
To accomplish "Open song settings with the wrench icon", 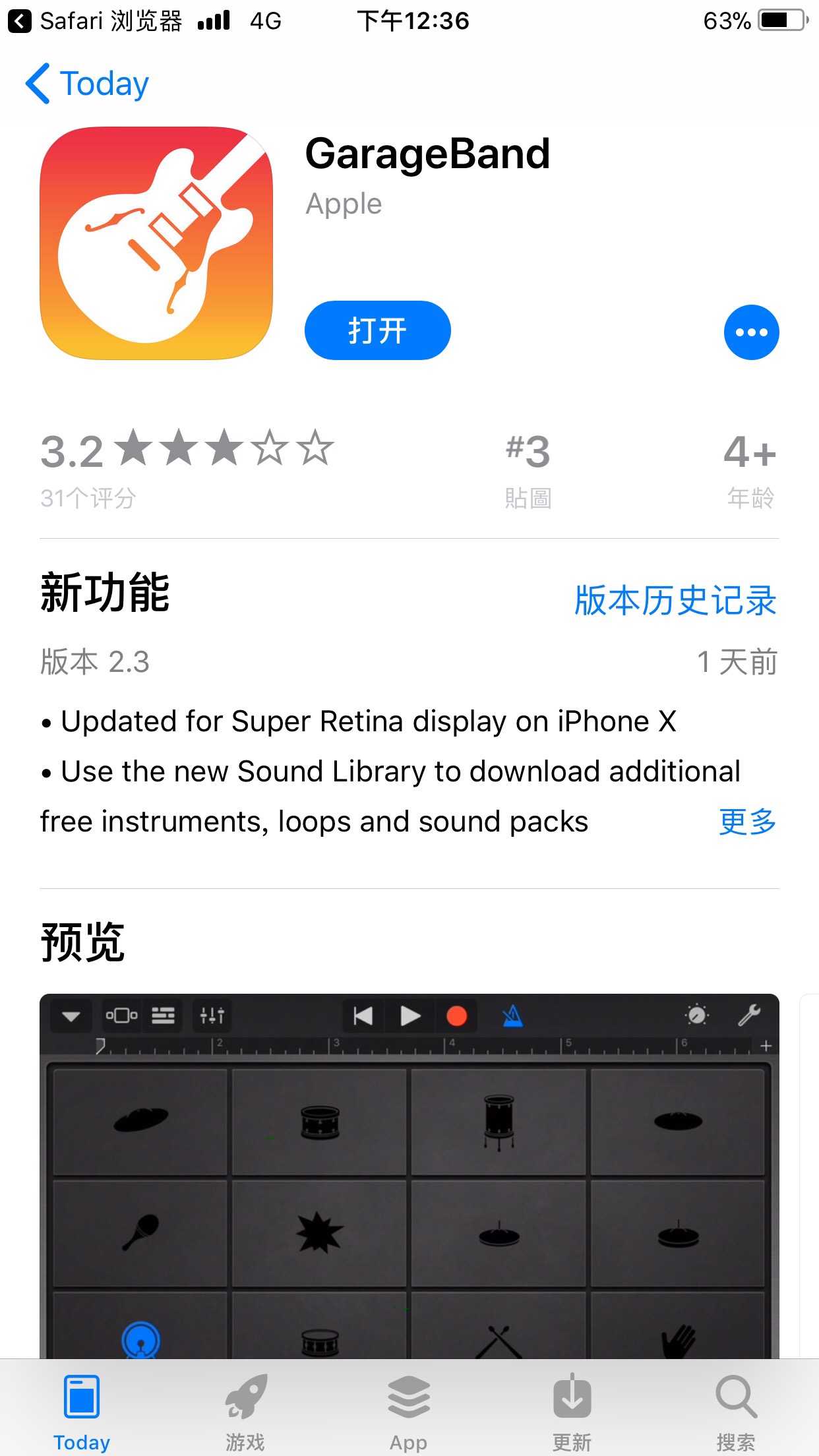I will point(748,1016).
